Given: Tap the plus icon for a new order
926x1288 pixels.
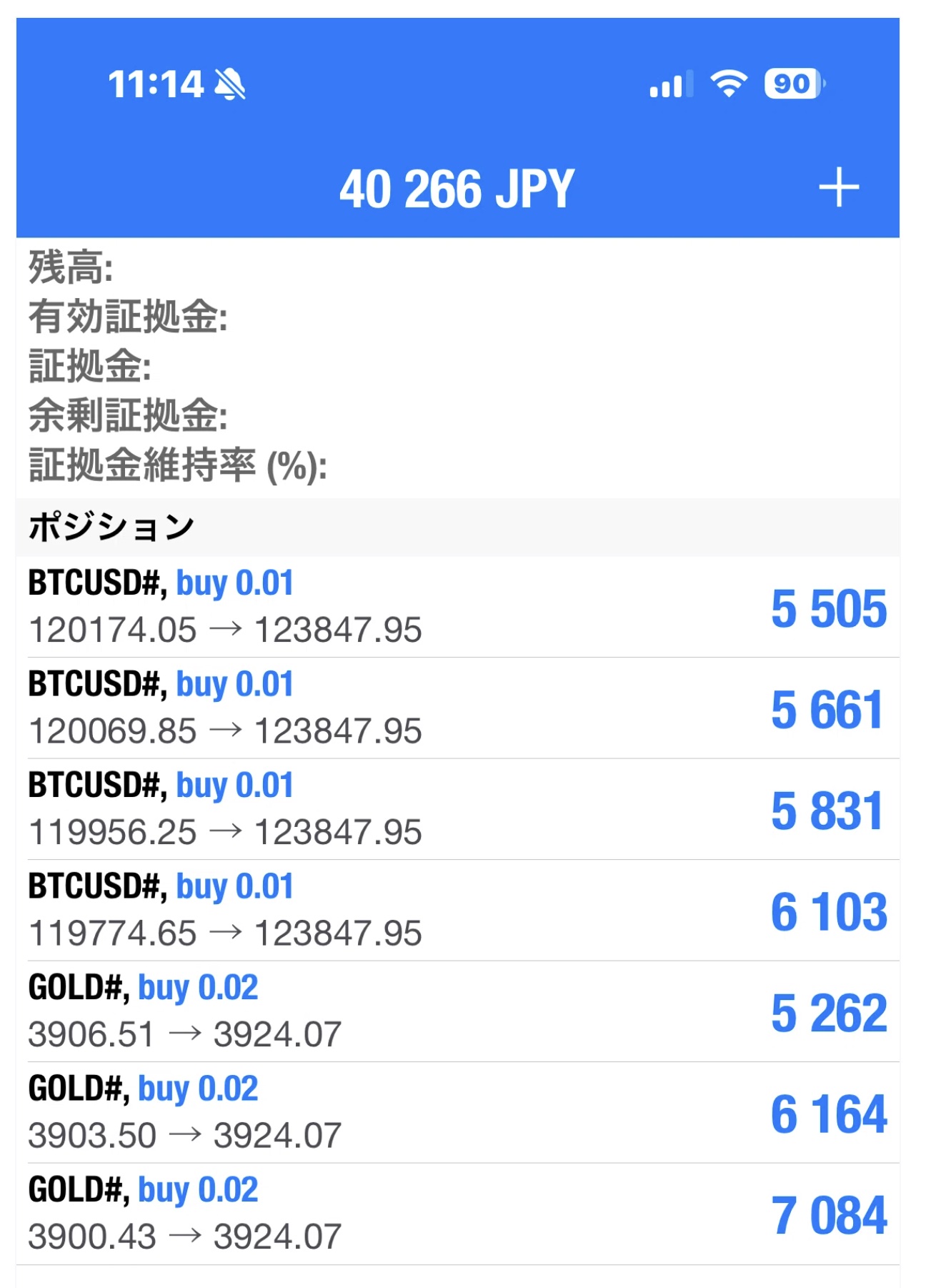Looking at the screenshot, I should [x=838, y=188].
